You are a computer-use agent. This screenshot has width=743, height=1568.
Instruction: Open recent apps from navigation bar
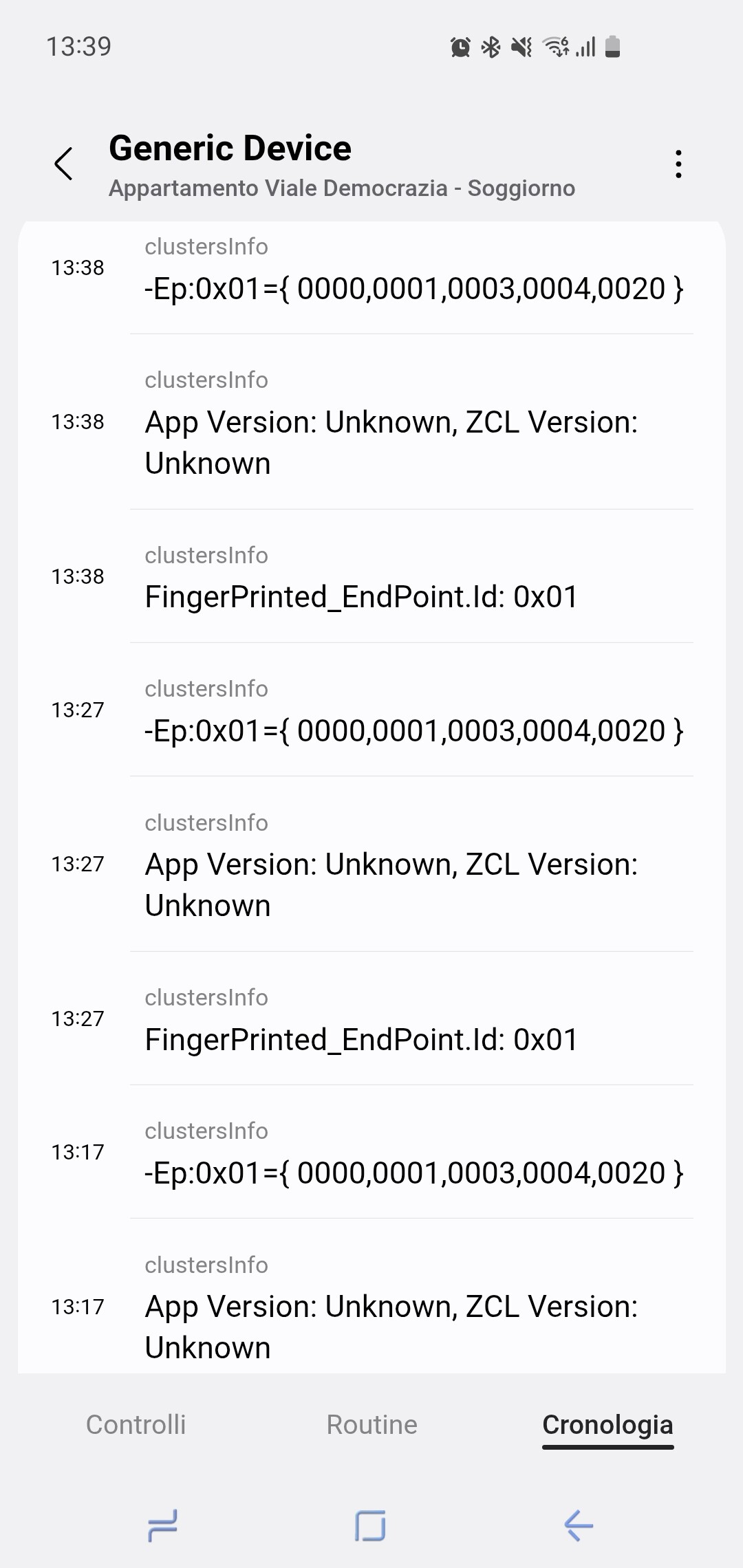coord(163,1525)
